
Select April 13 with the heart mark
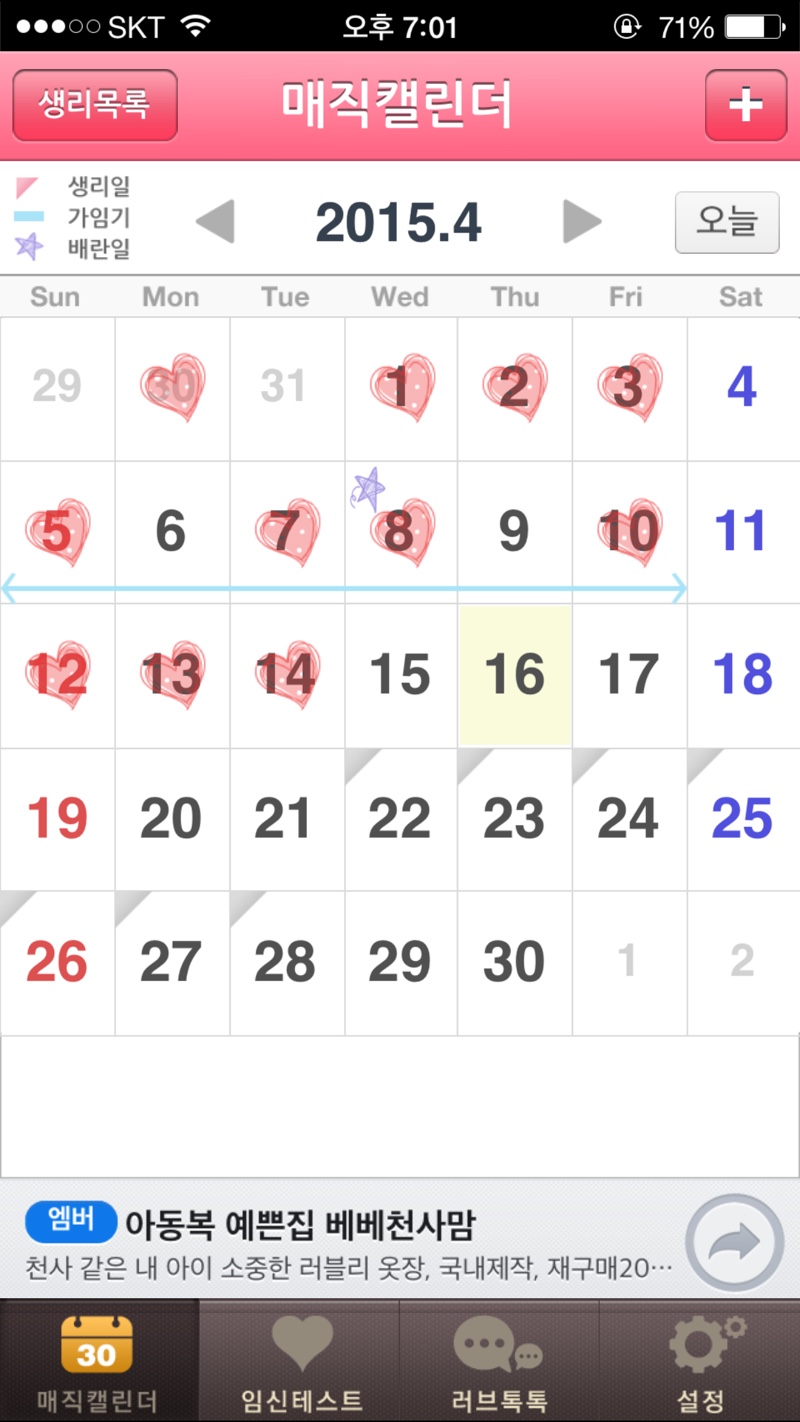click(x=172, y=675)
